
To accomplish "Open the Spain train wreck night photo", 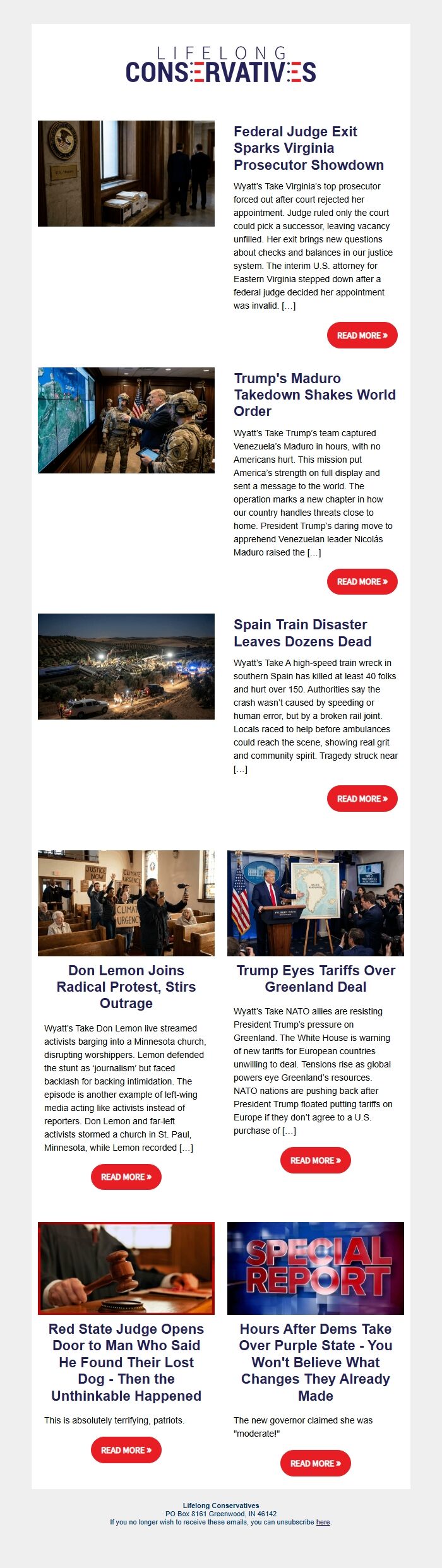I will tap(126, 667).
